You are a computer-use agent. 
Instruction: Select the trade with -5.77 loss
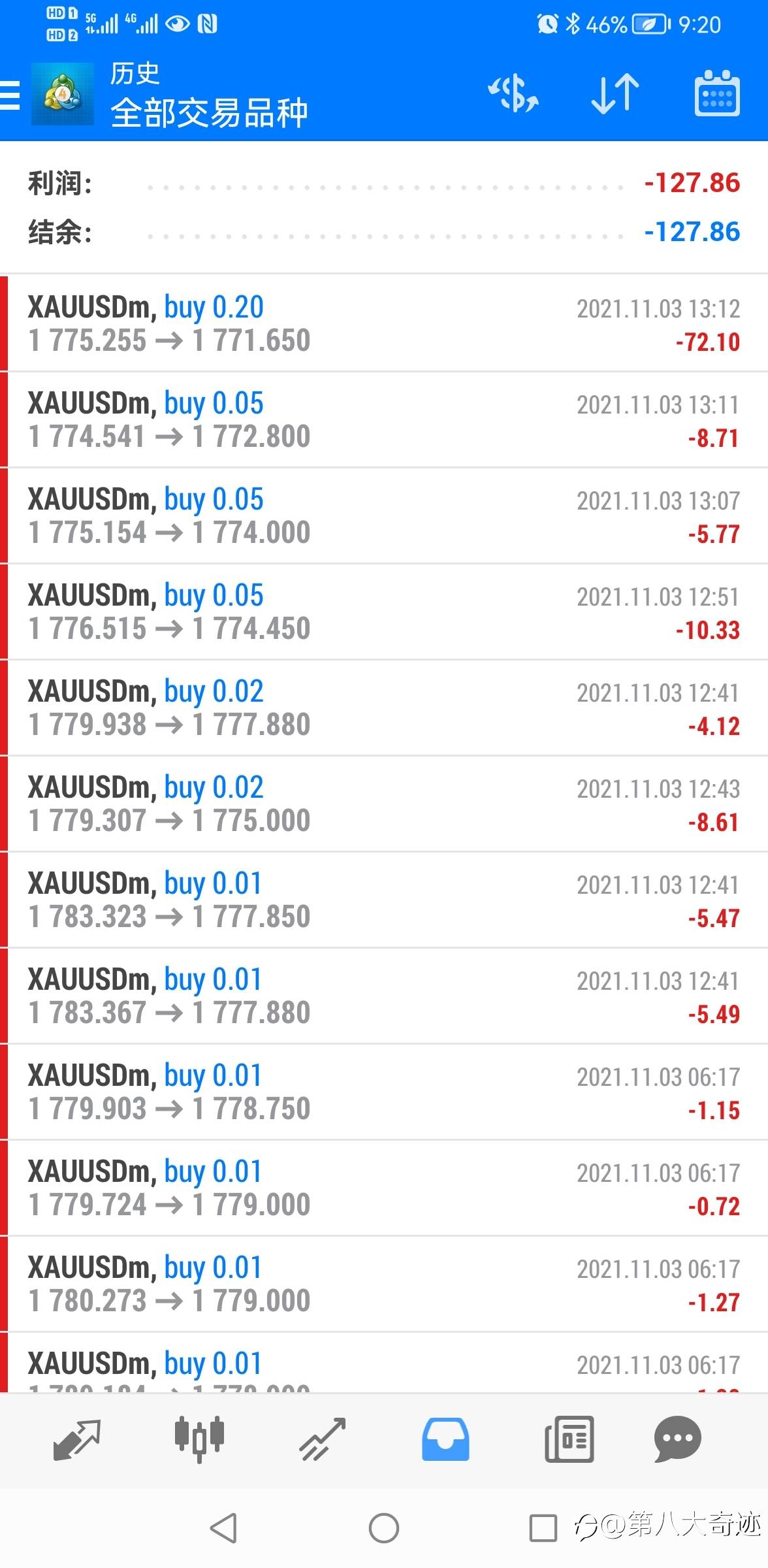point(384,515)
